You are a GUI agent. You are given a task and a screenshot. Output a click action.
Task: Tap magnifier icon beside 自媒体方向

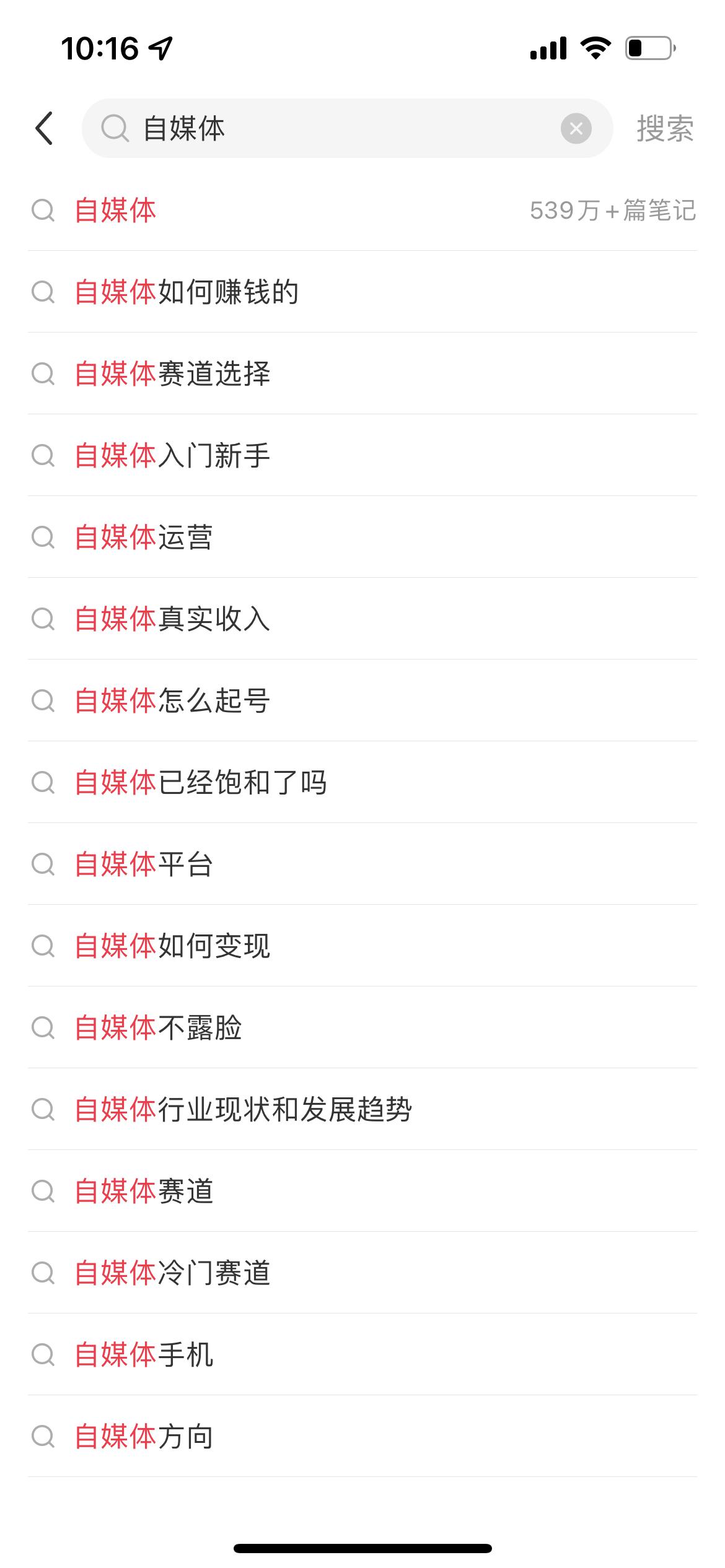coord(43,1437)
